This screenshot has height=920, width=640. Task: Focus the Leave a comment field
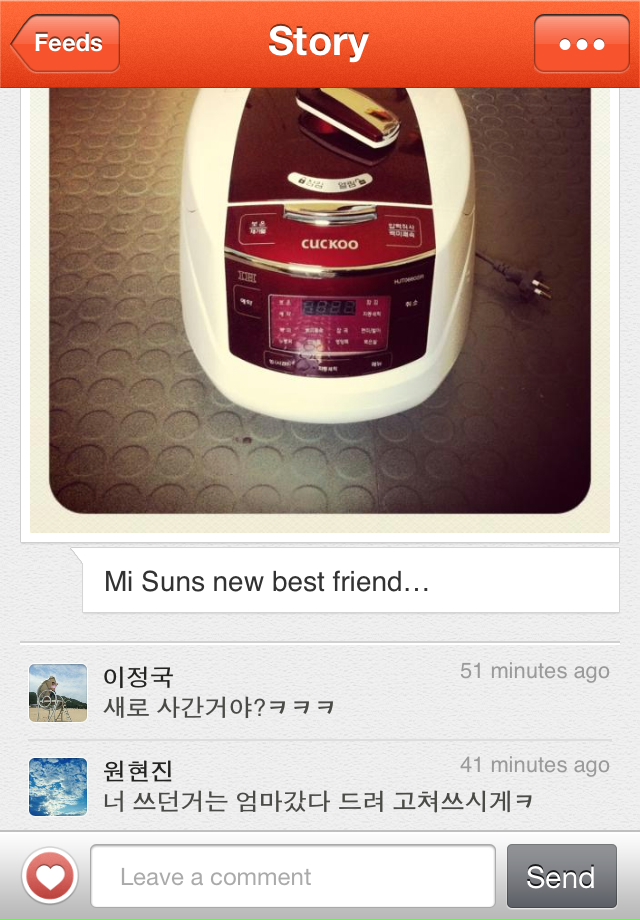tap(293, 877)
